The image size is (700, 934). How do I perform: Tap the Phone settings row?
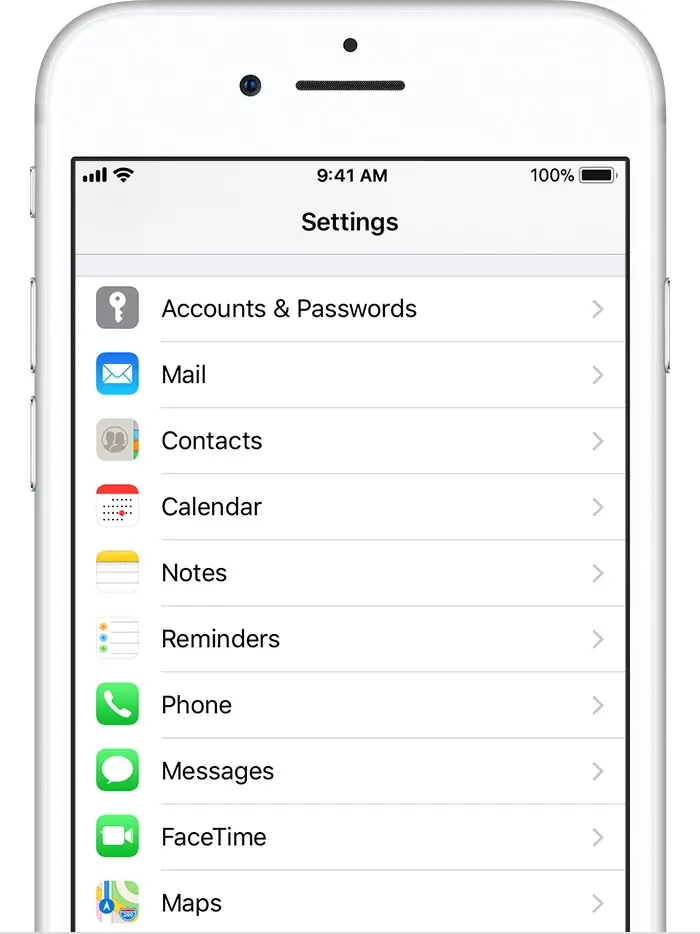point(350,705)
